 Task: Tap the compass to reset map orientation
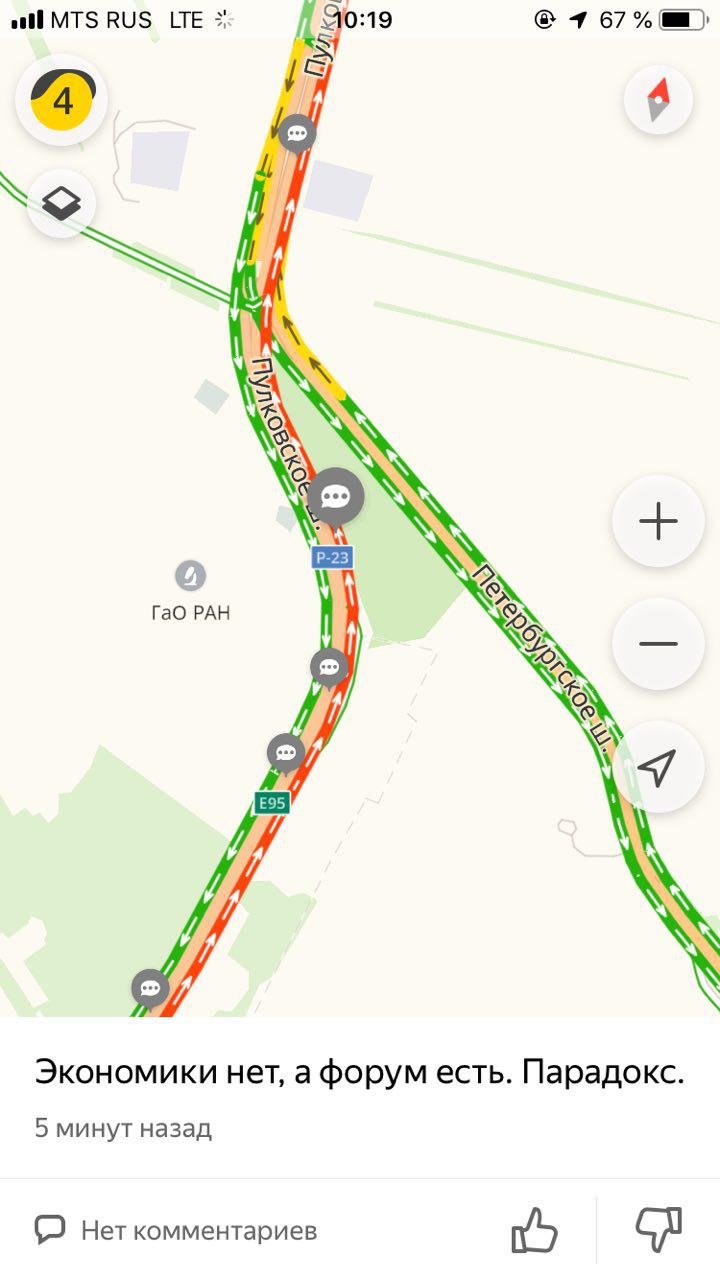click(x=658, y=100)
